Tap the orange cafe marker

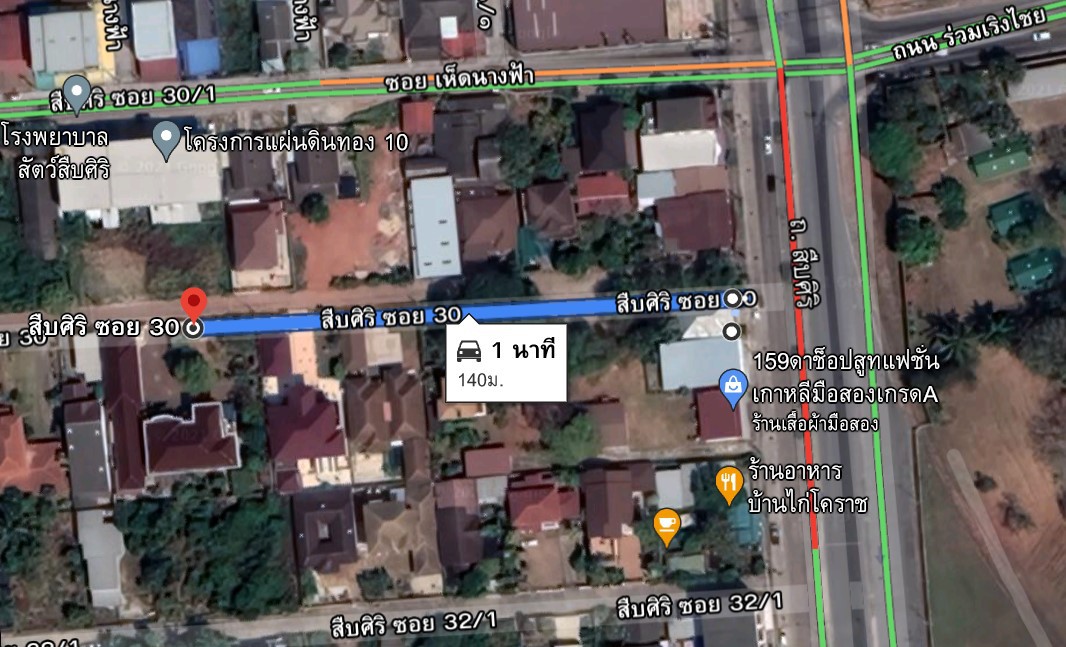pos(666,524)
